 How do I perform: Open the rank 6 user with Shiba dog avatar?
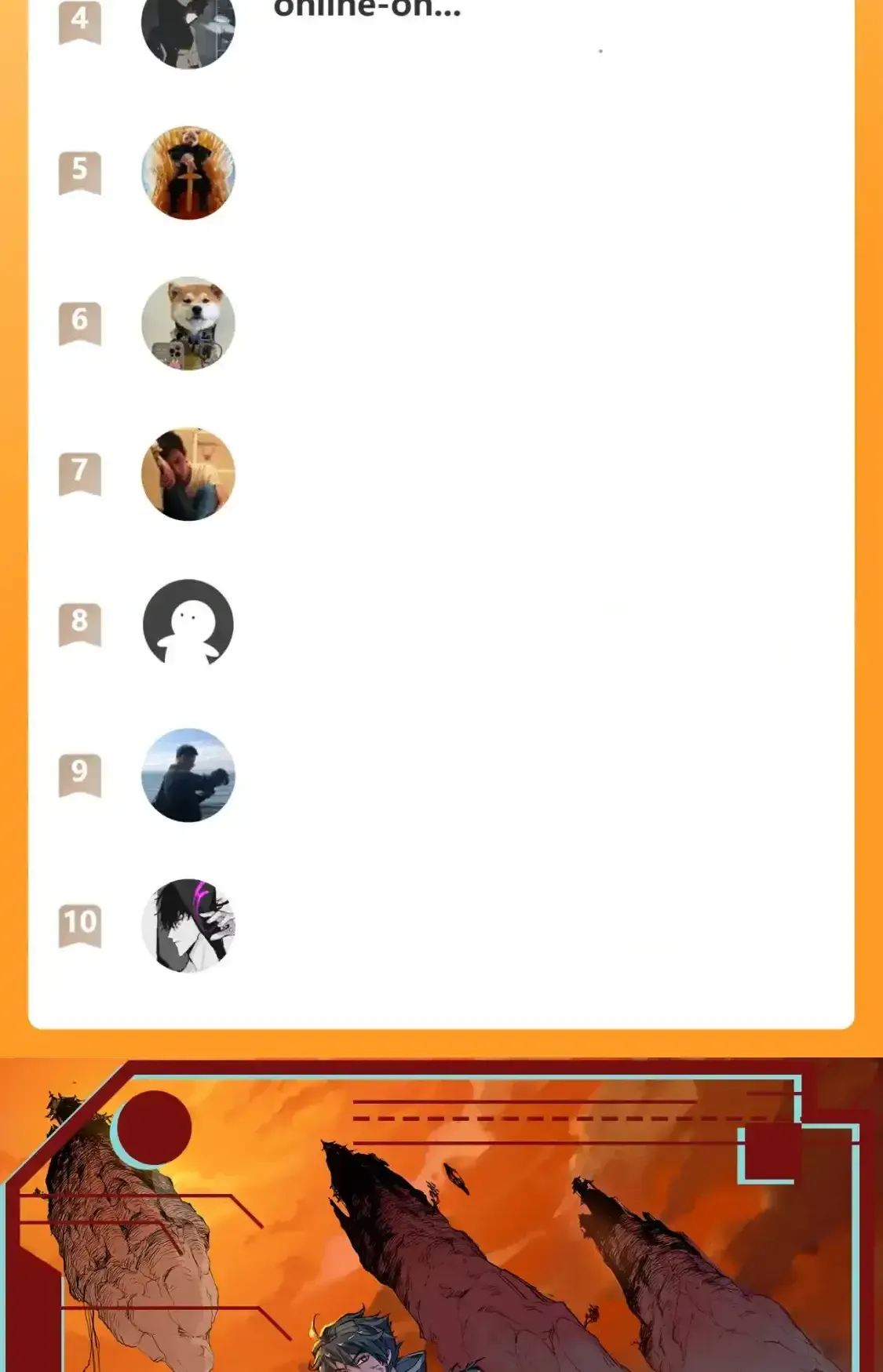[x=188, y=323]
